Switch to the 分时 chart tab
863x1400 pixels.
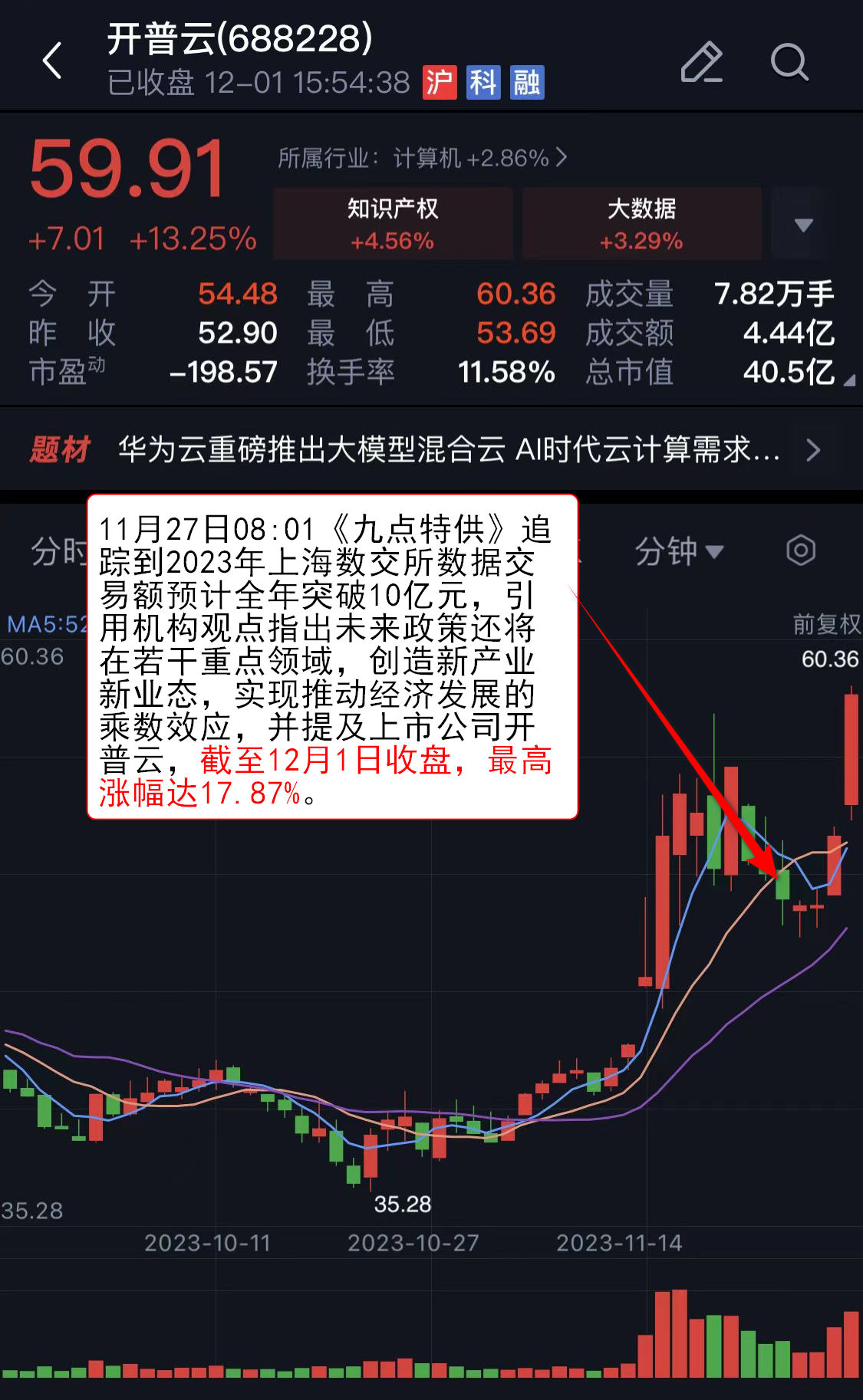55,551
